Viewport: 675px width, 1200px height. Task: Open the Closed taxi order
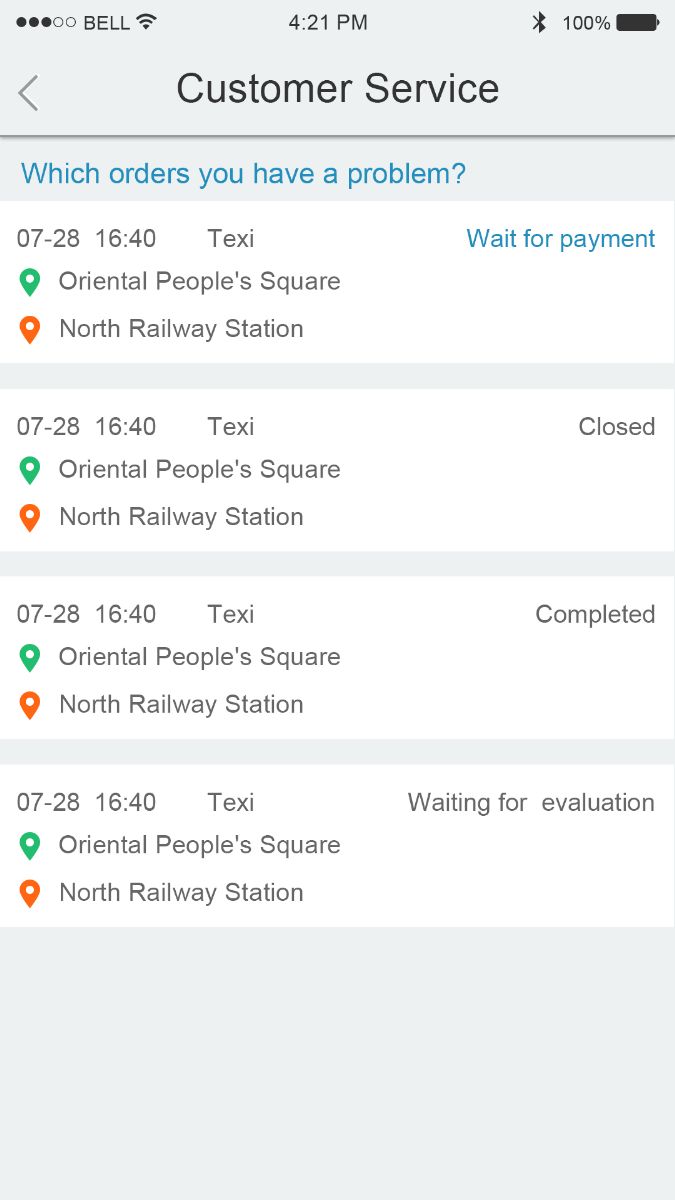coord(337,470)
